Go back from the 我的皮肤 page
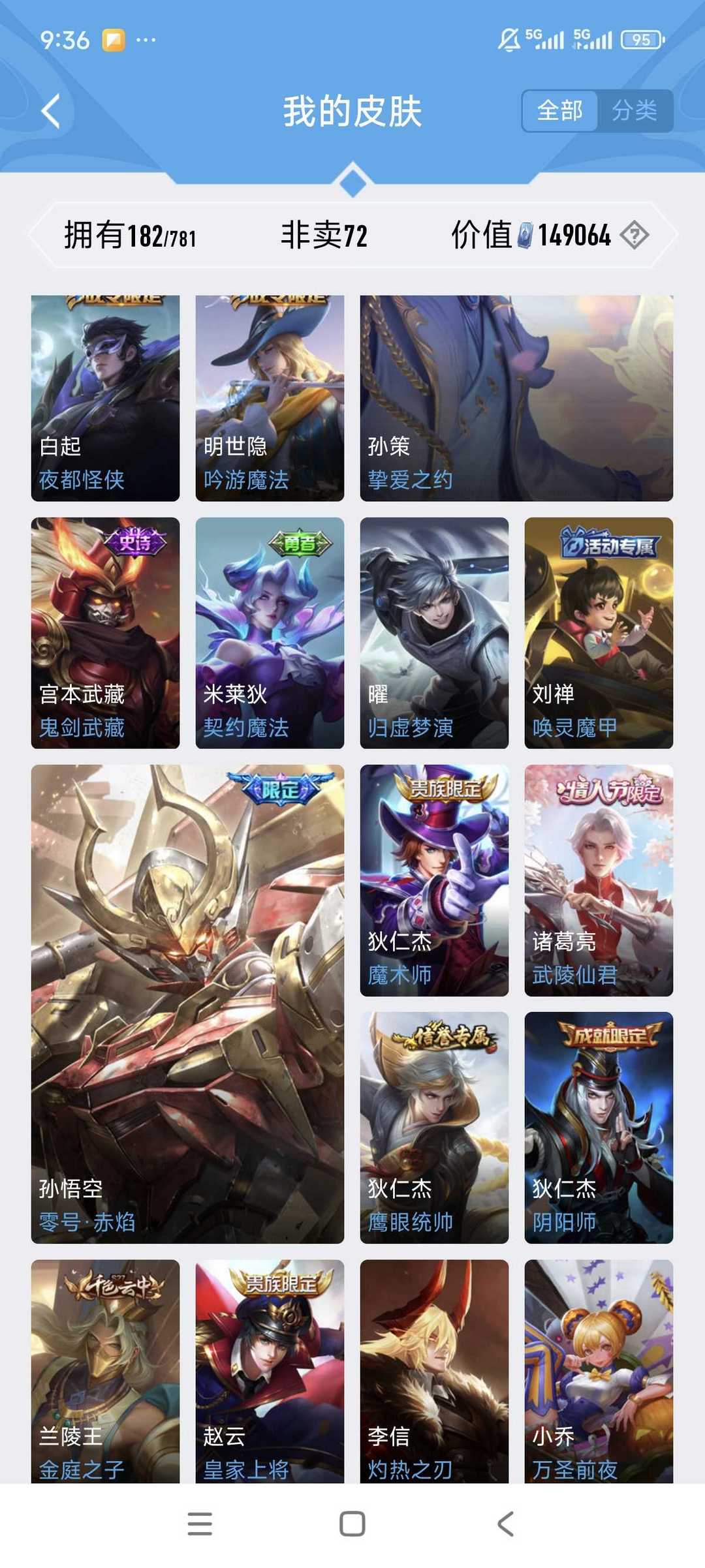The image size is (705, 1568). click(51, 111)
